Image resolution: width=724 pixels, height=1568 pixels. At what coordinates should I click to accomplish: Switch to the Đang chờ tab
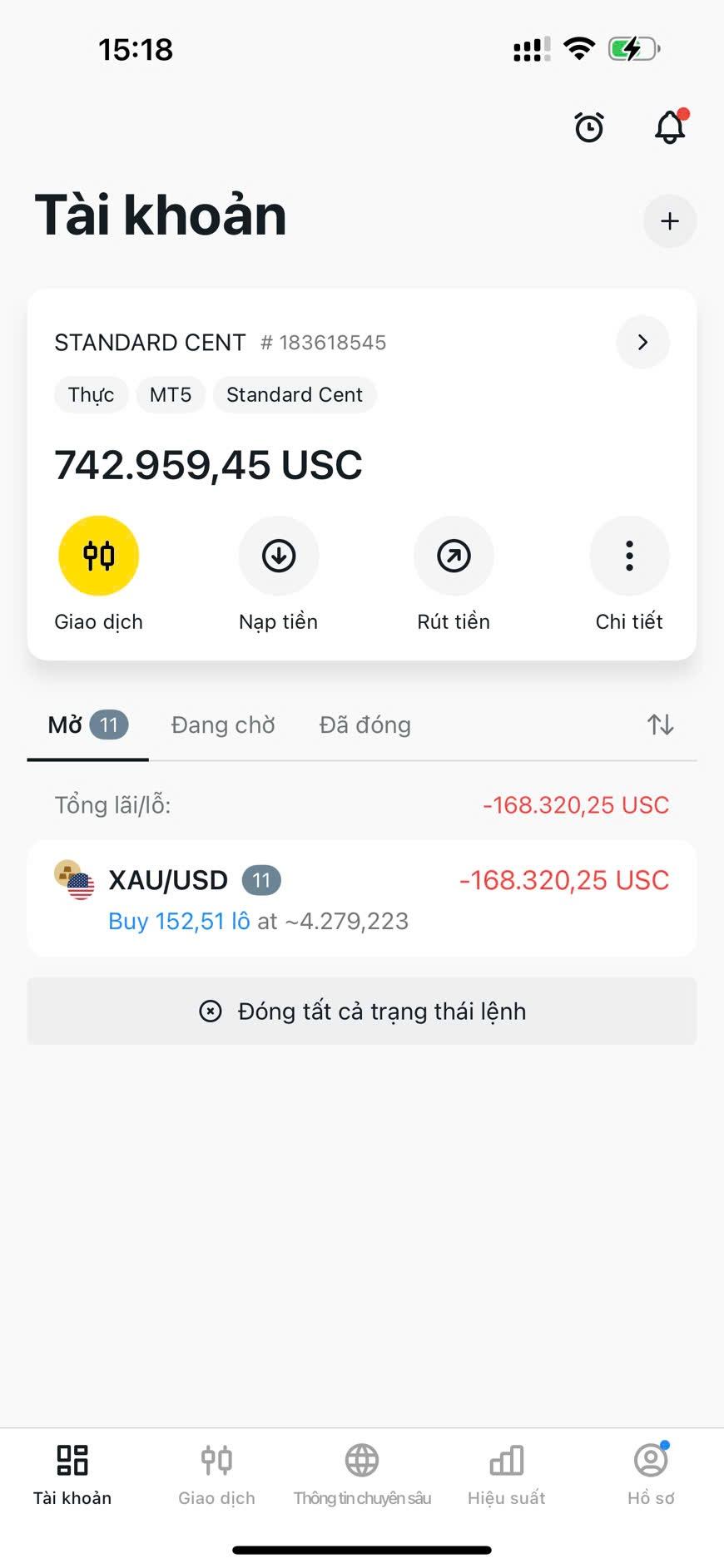pyautogui.click(x=223, y=725)
